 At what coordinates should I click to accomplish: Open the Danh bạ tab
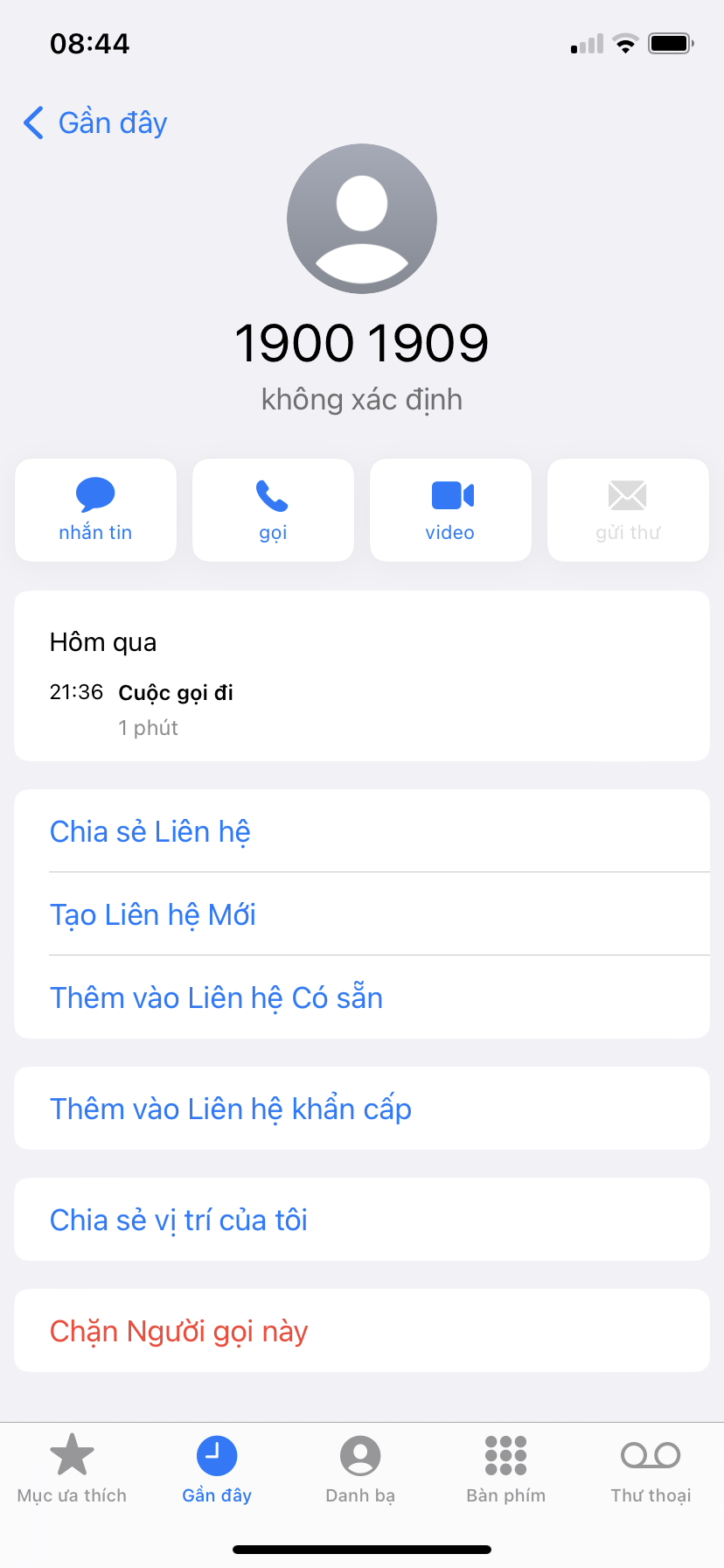coord(360,1470)
